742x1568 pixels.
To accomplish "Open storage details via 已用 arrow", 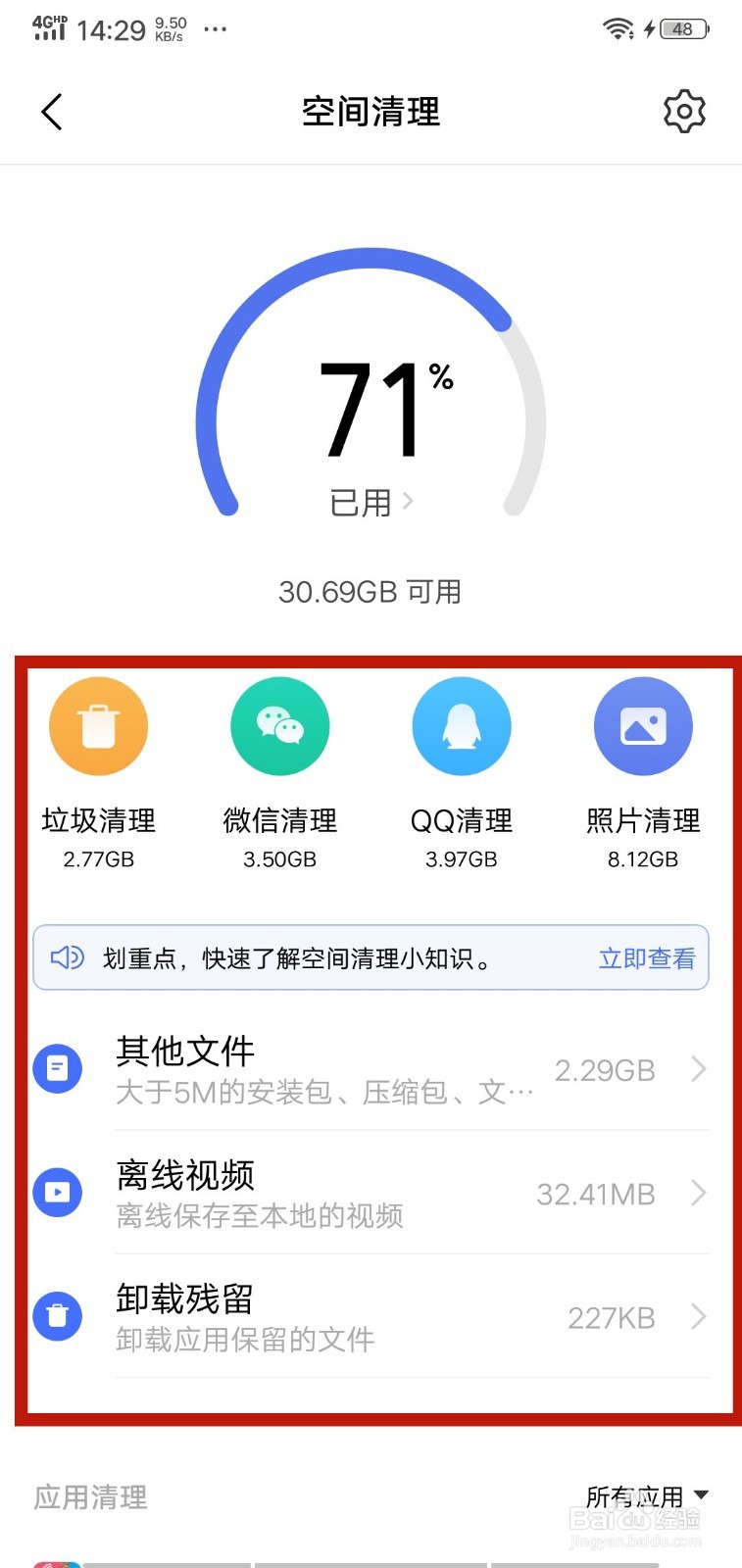I will pyautogui.click(x=411, y=503).
